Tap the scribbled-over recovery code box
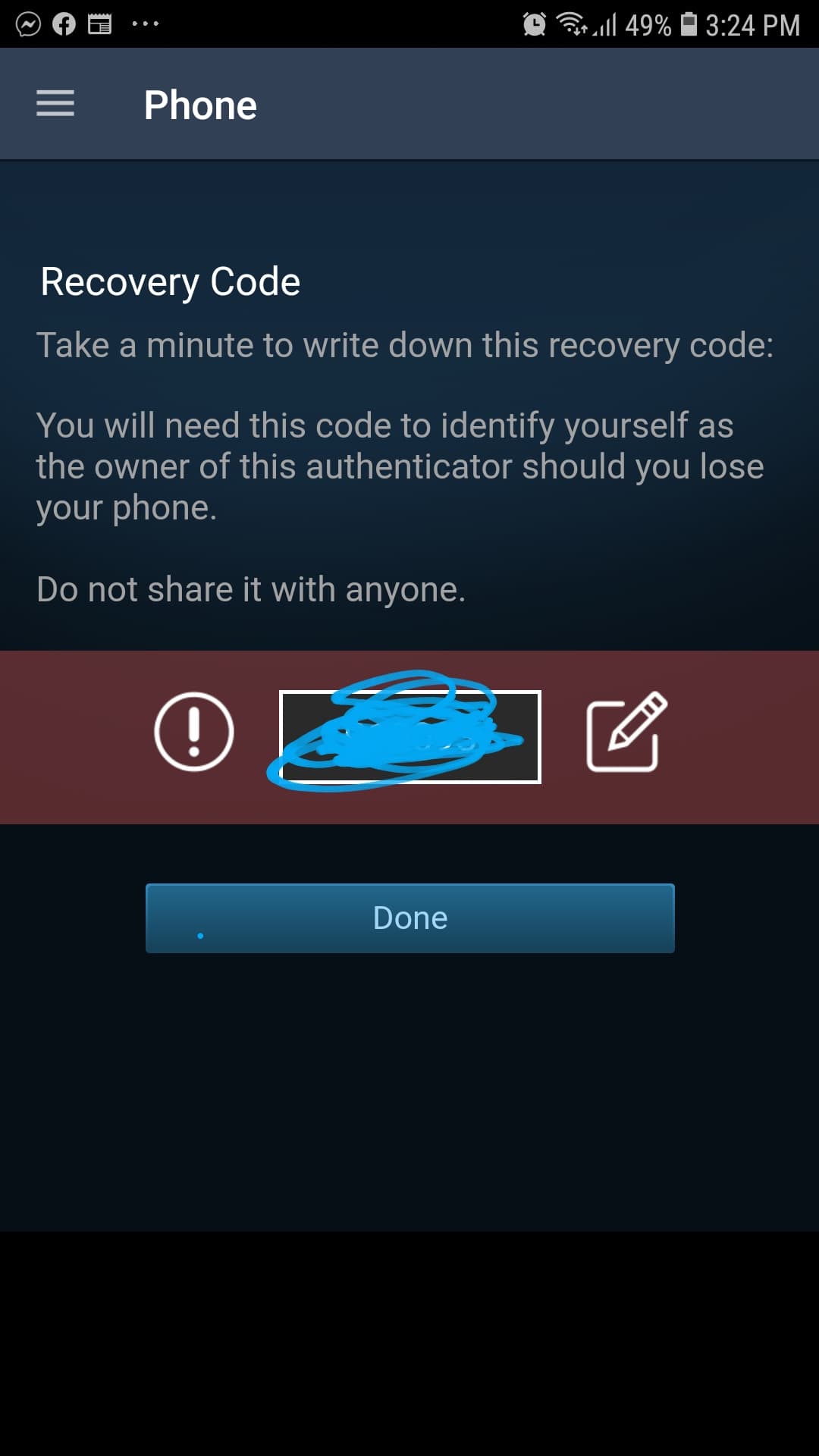 point(410,736)
